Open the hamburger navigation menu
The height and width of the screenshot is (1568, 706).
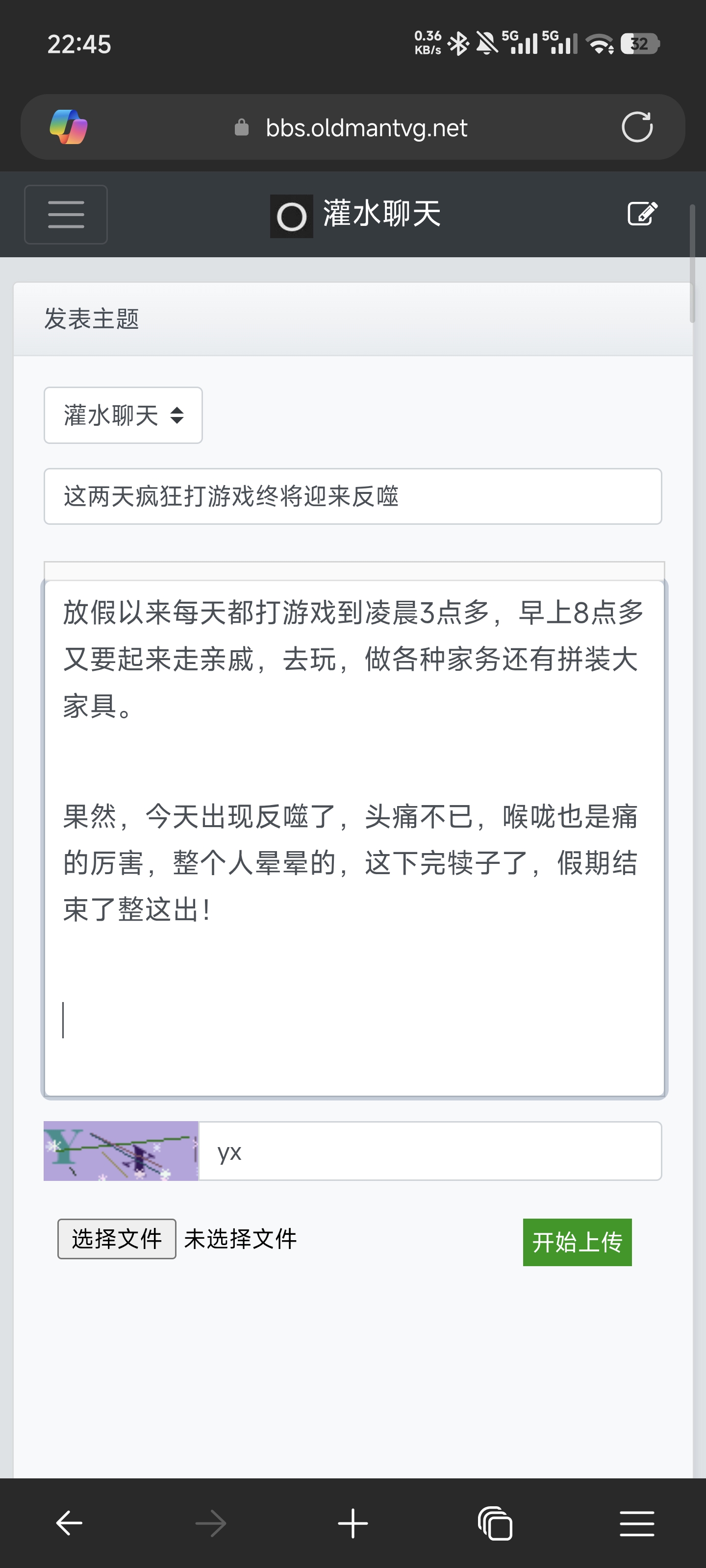point(66,214)
